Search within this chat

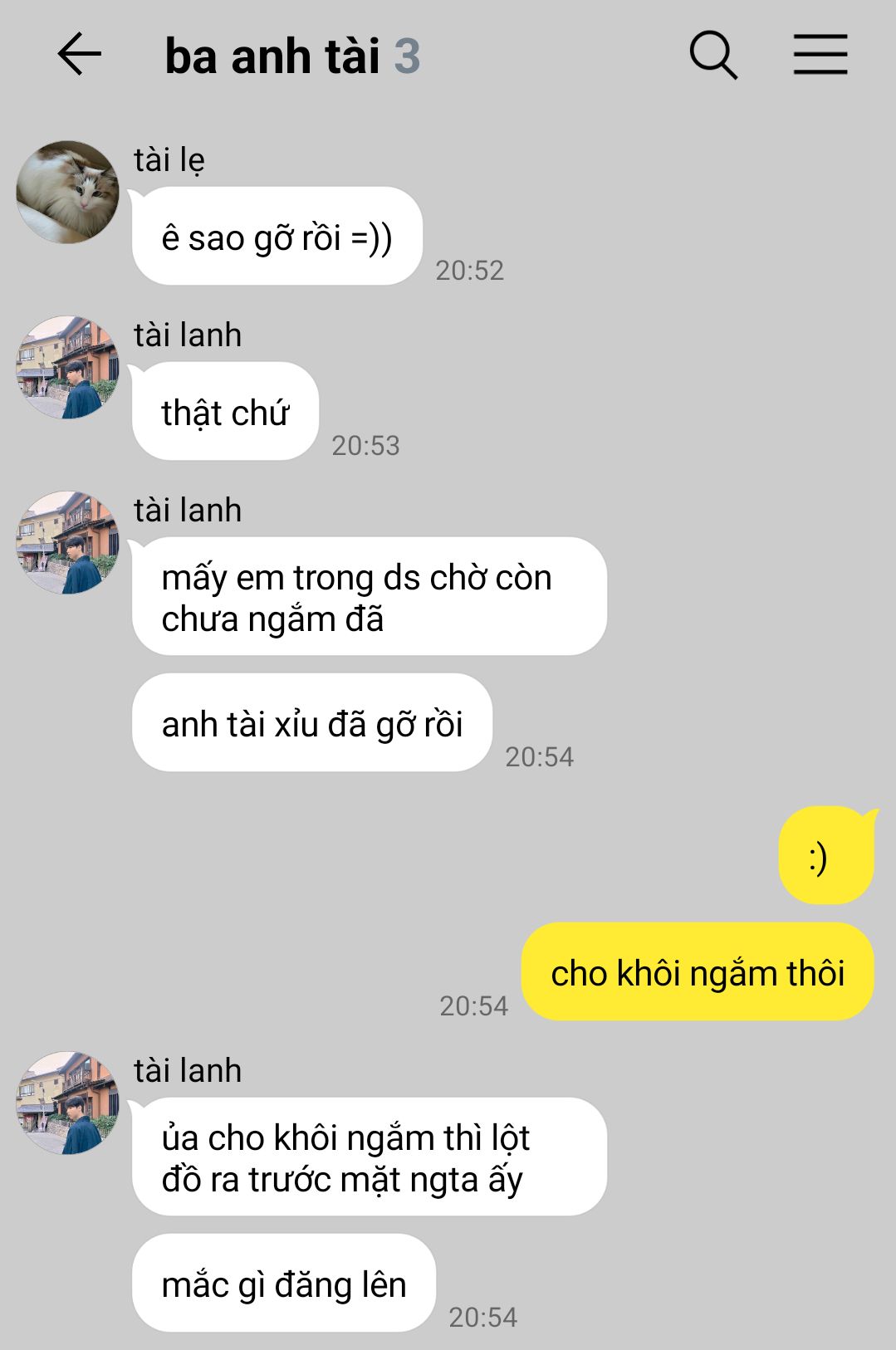[x=713, y=56]
